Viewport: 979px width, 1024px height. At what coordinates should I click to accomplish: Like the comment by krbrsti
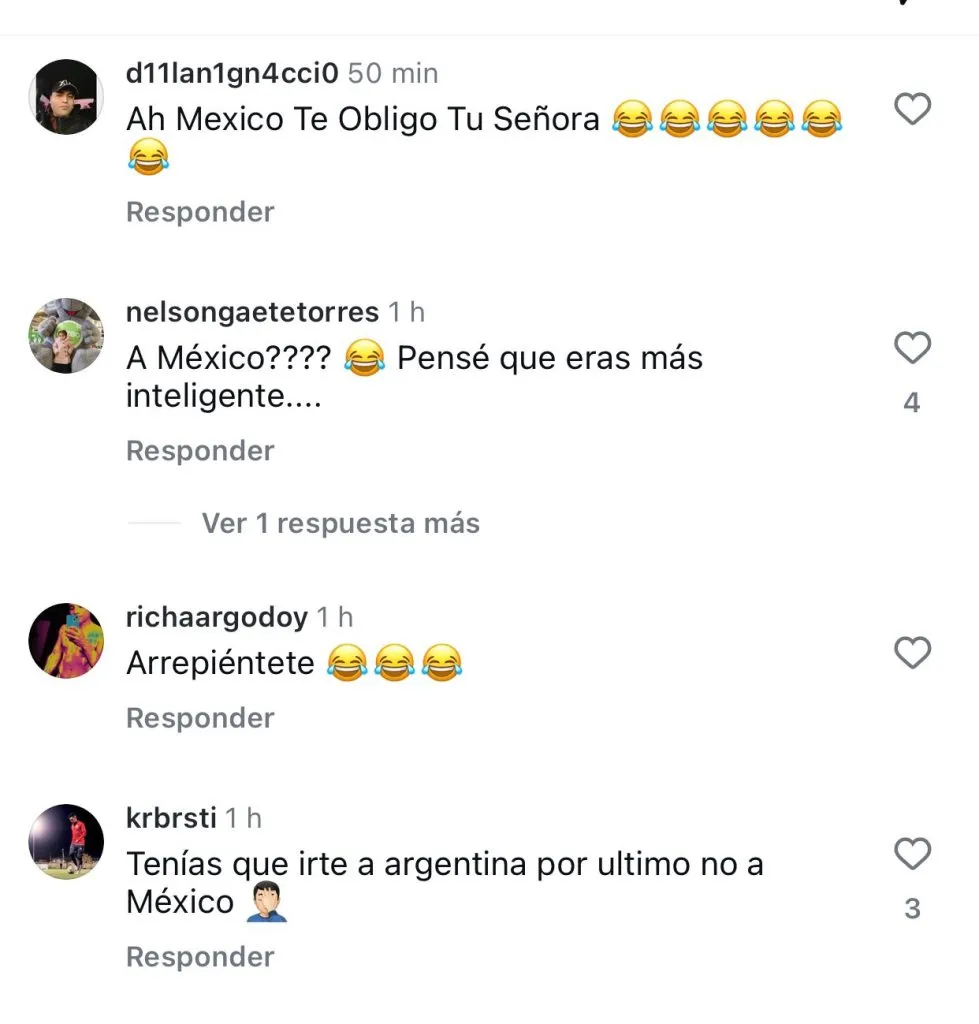pos(911,854)
